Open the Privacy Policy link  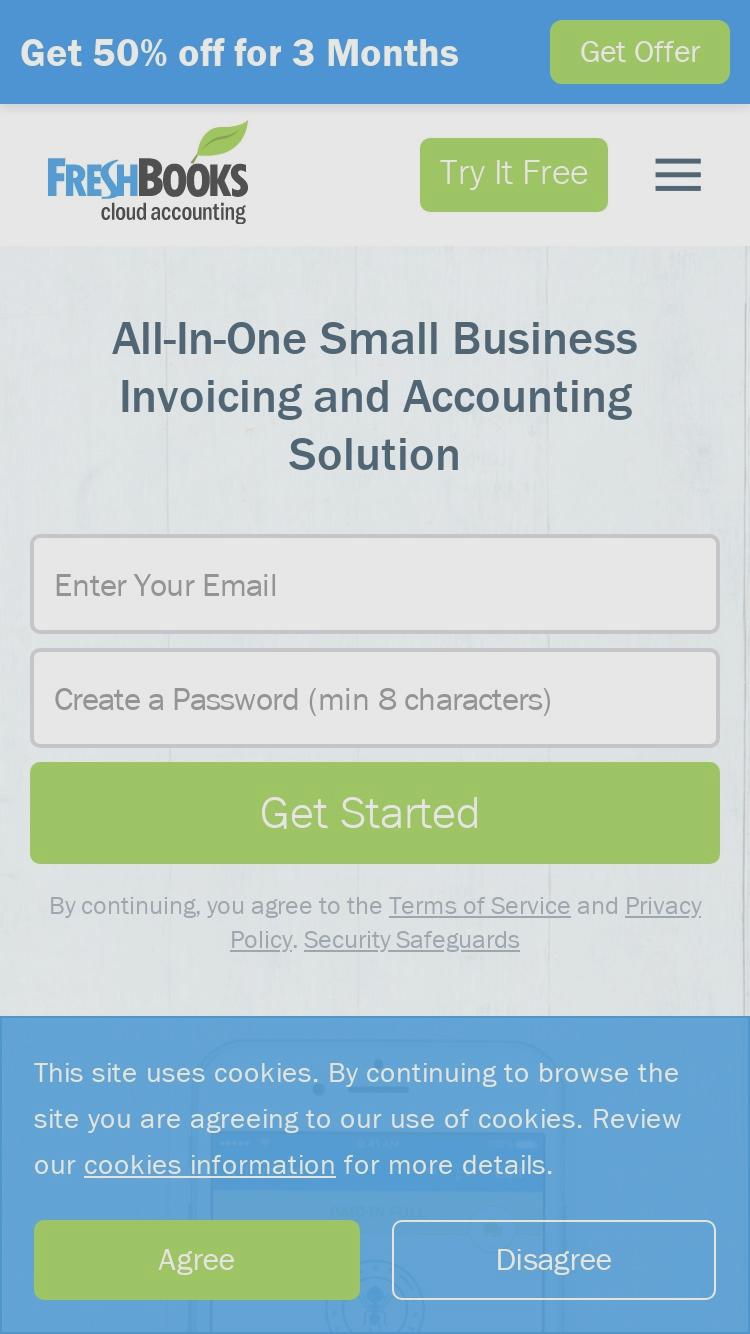click(663, 906)
